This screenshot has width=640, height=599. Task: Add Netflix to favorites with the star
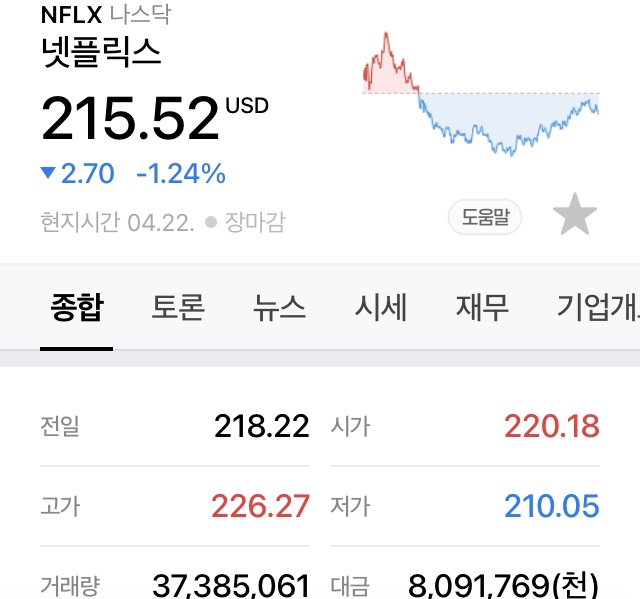(x=575, y=214)
